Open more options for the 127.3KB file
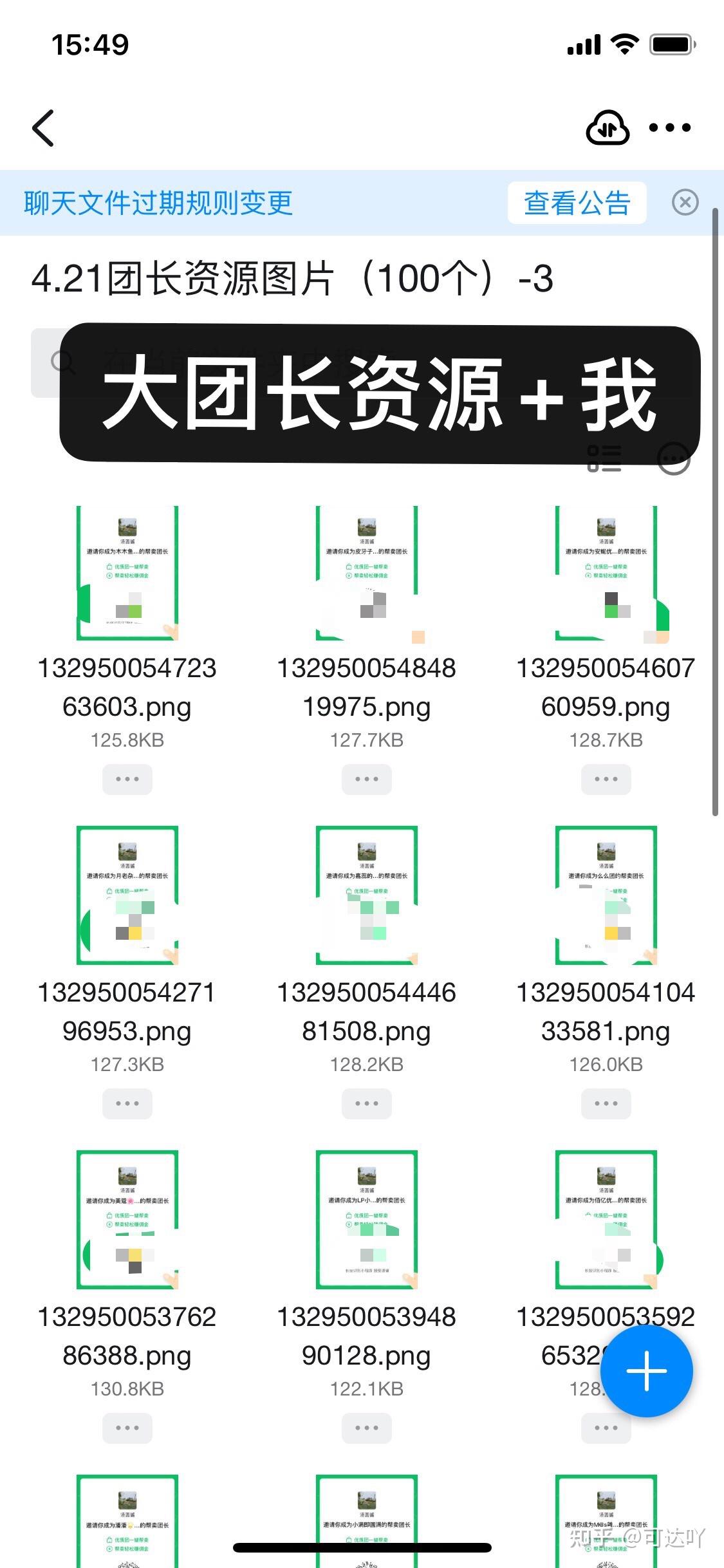 (x=127, y=1103)
